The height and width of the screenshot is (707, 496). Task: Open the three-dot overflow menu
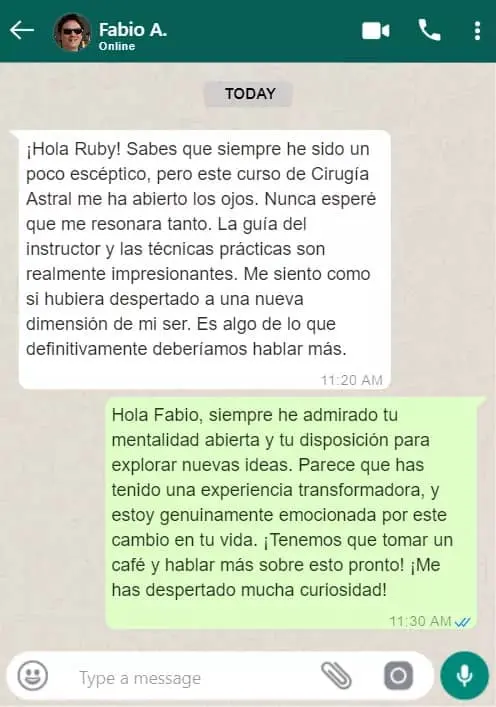click(477, 31)
